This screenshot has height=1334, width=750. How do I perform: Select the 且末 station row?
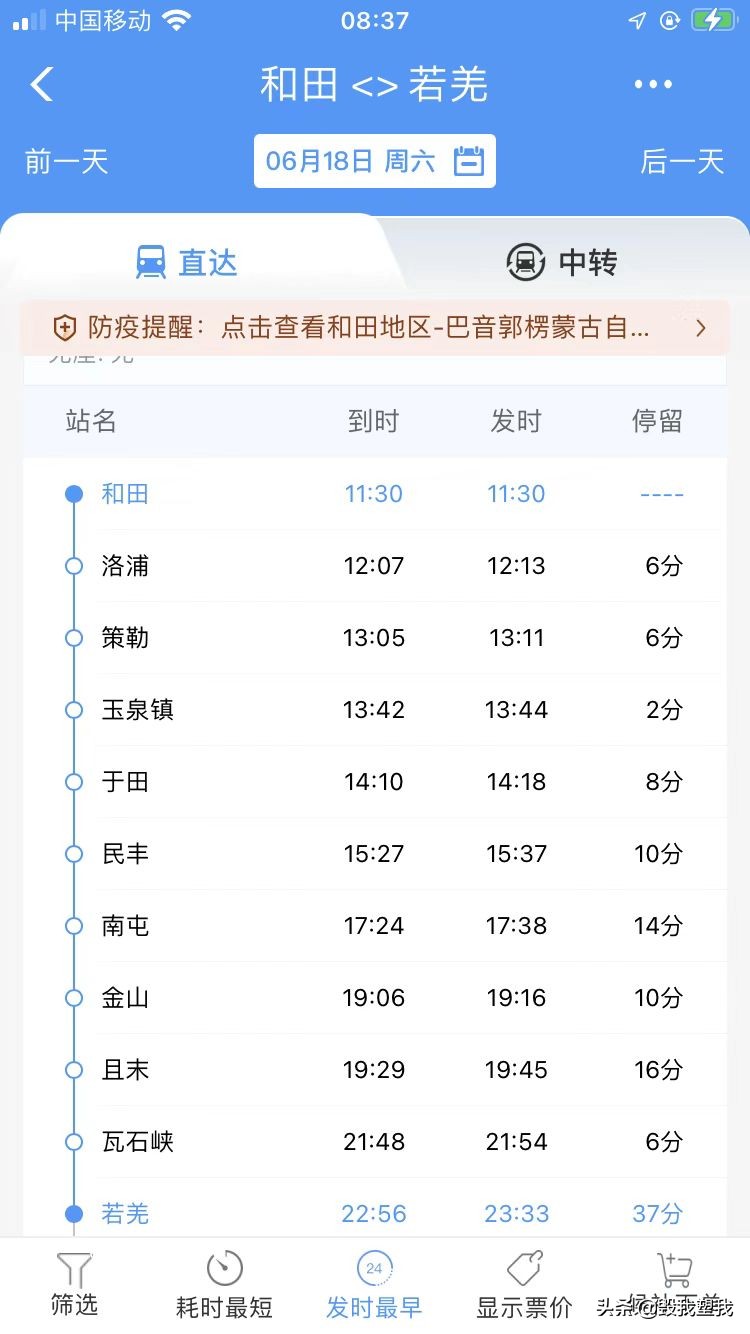point(374,1069)
